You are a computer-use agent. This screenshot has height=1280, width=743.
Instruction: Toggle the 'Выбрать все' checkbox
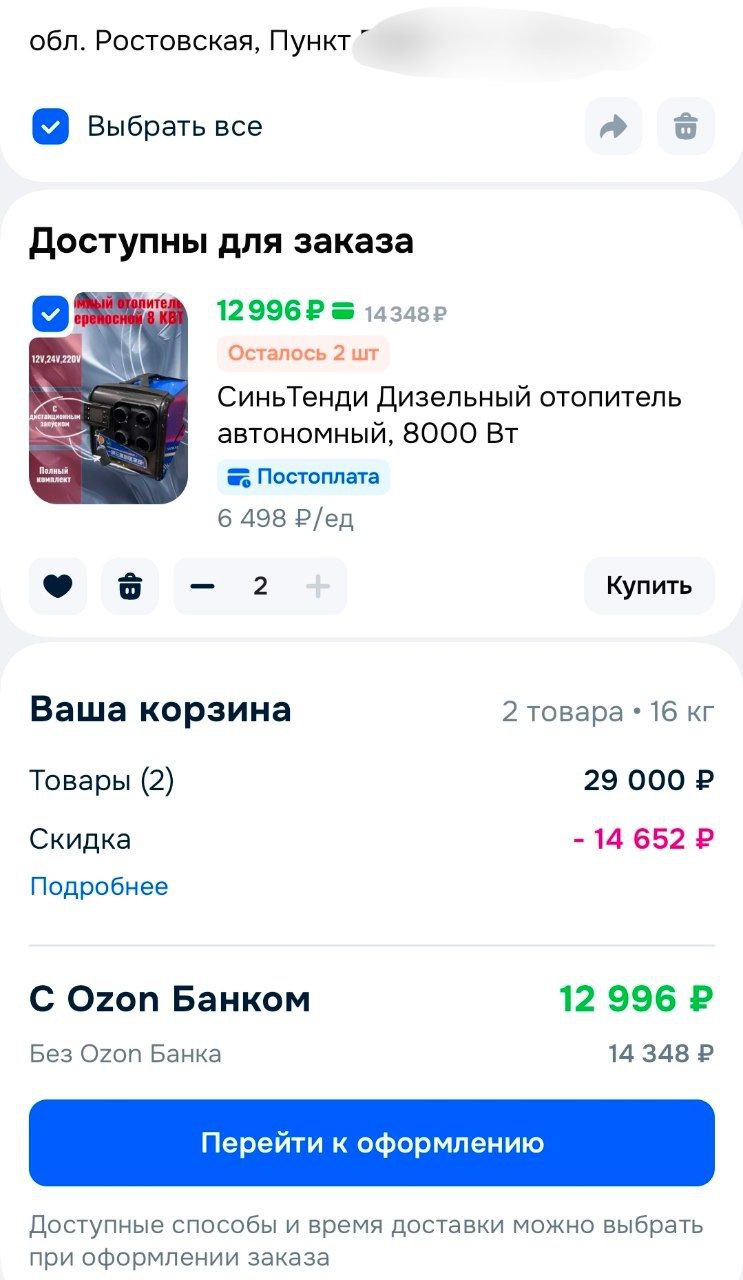51,127
